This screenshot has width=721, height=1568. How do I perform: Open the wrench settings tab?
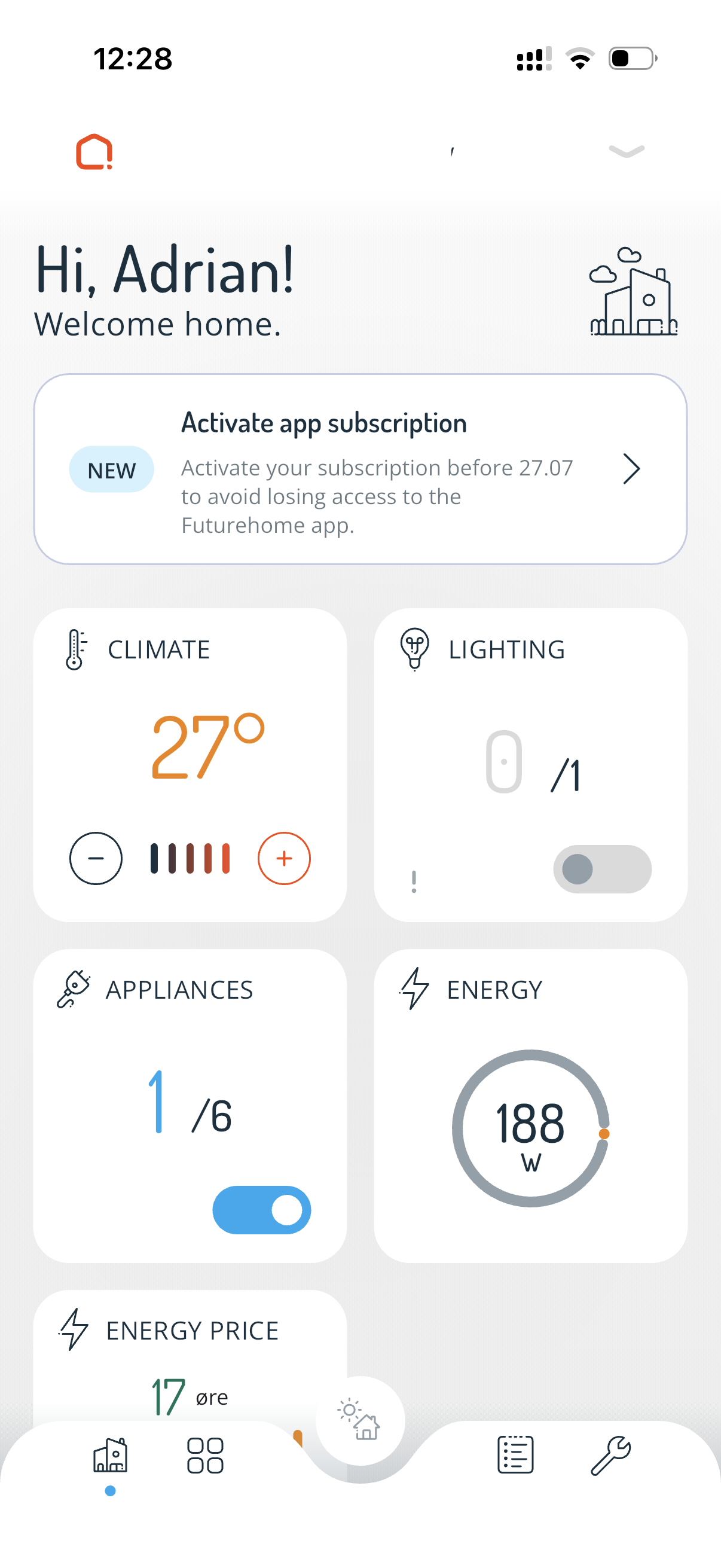(611, 1455)
